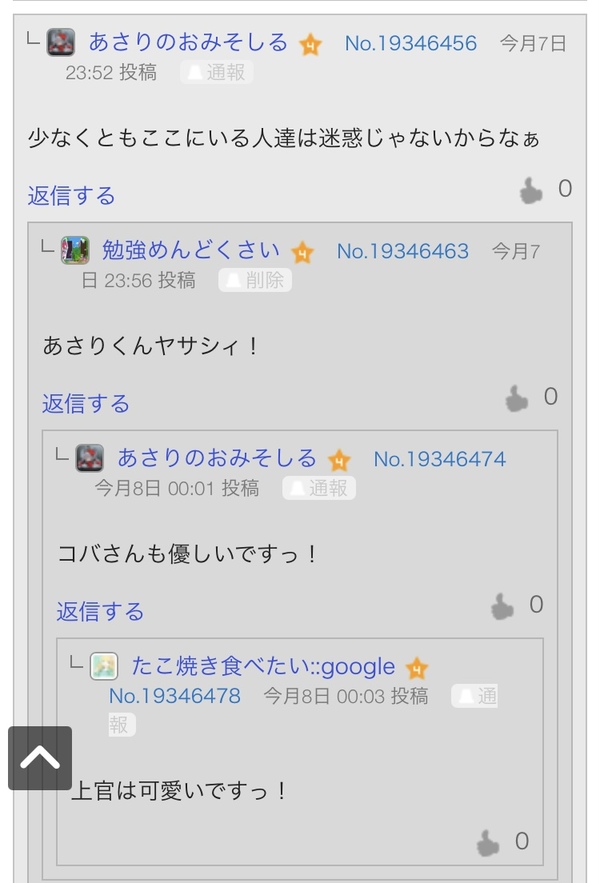600x883 pixels.
Task: Open たこ焼き食べたい::google user profile
Action: click(x=263, y=666)
